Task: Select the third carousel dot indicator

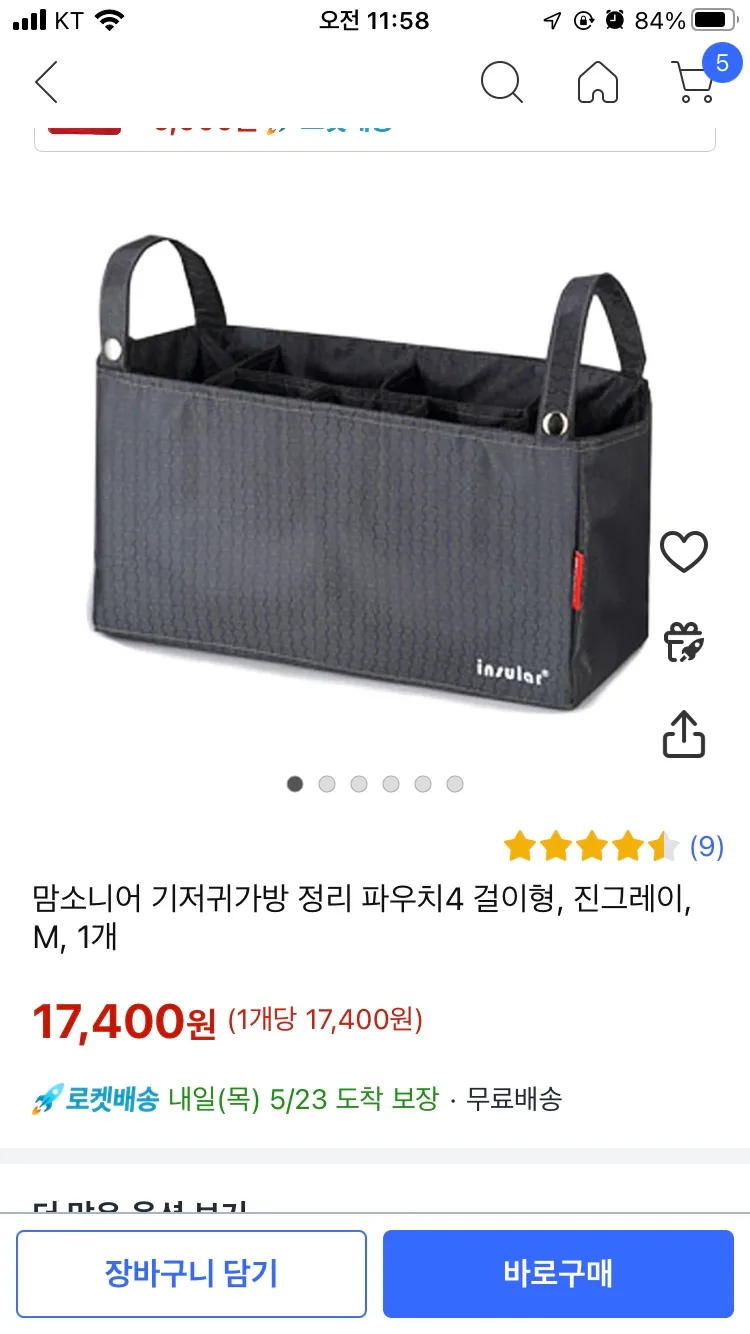Action: click(359, 784)
